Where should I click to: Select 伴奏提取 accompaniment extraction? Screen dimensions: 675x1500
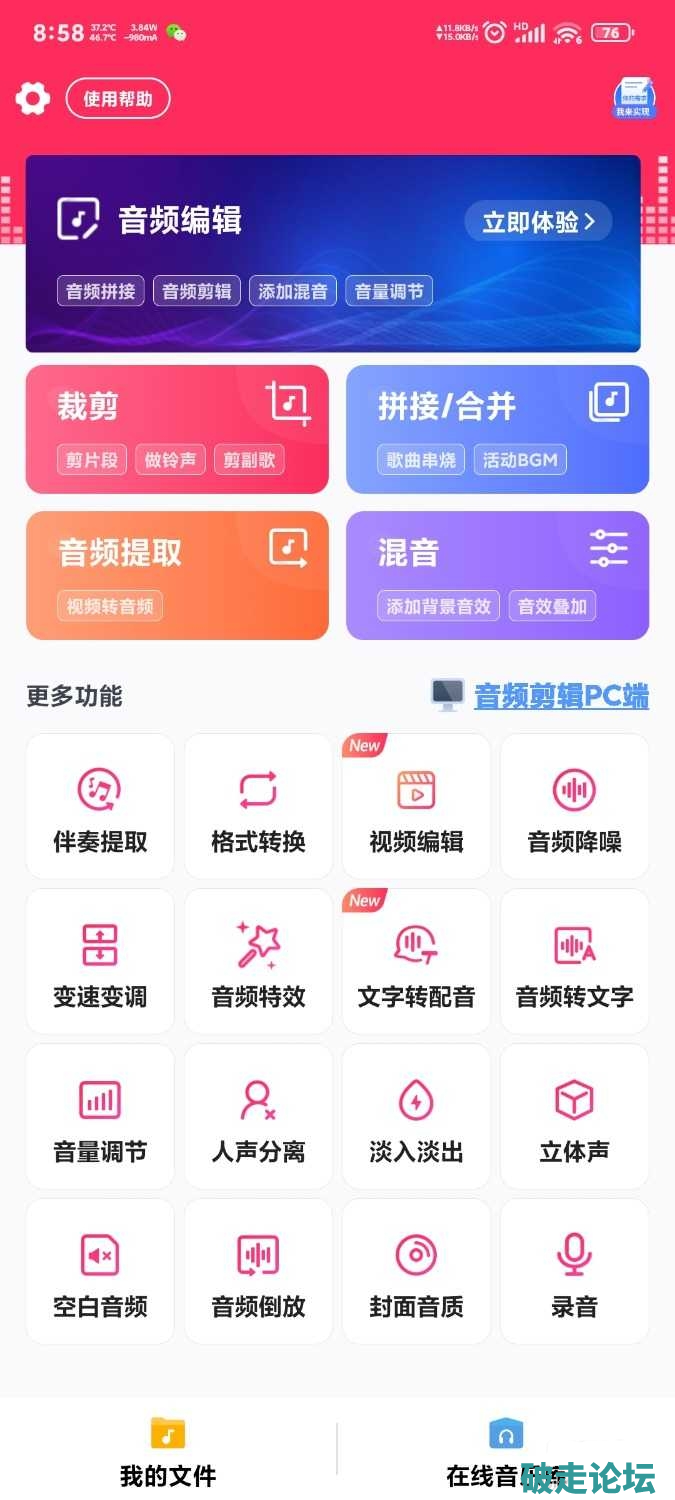100,806
